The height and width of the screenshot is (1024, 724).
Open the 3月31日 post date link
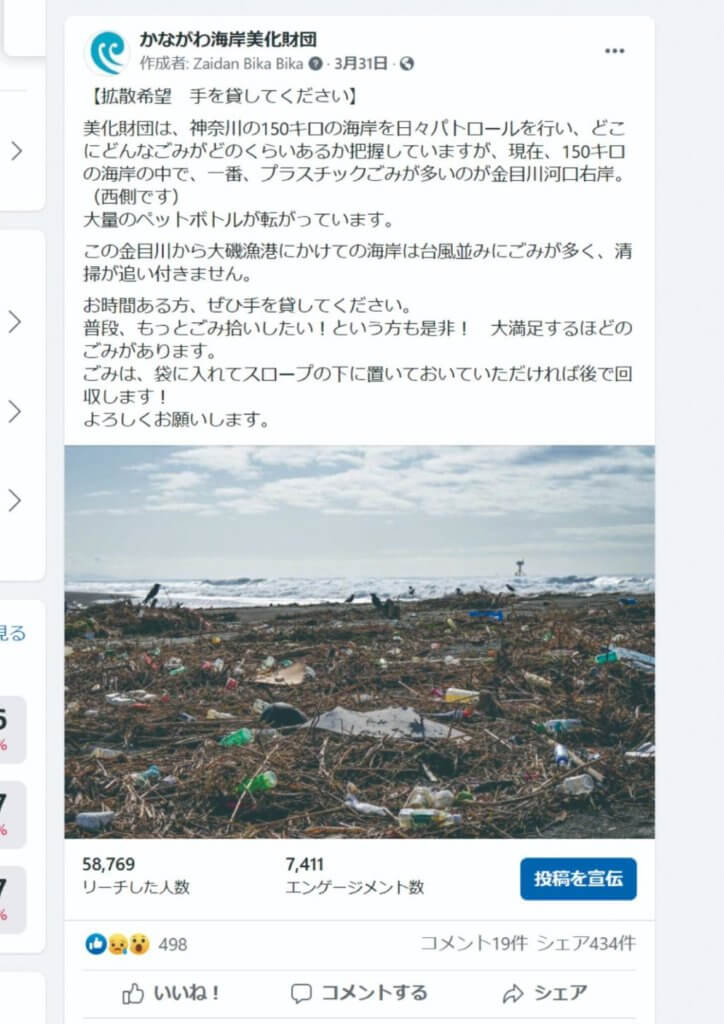click(360, 64)
